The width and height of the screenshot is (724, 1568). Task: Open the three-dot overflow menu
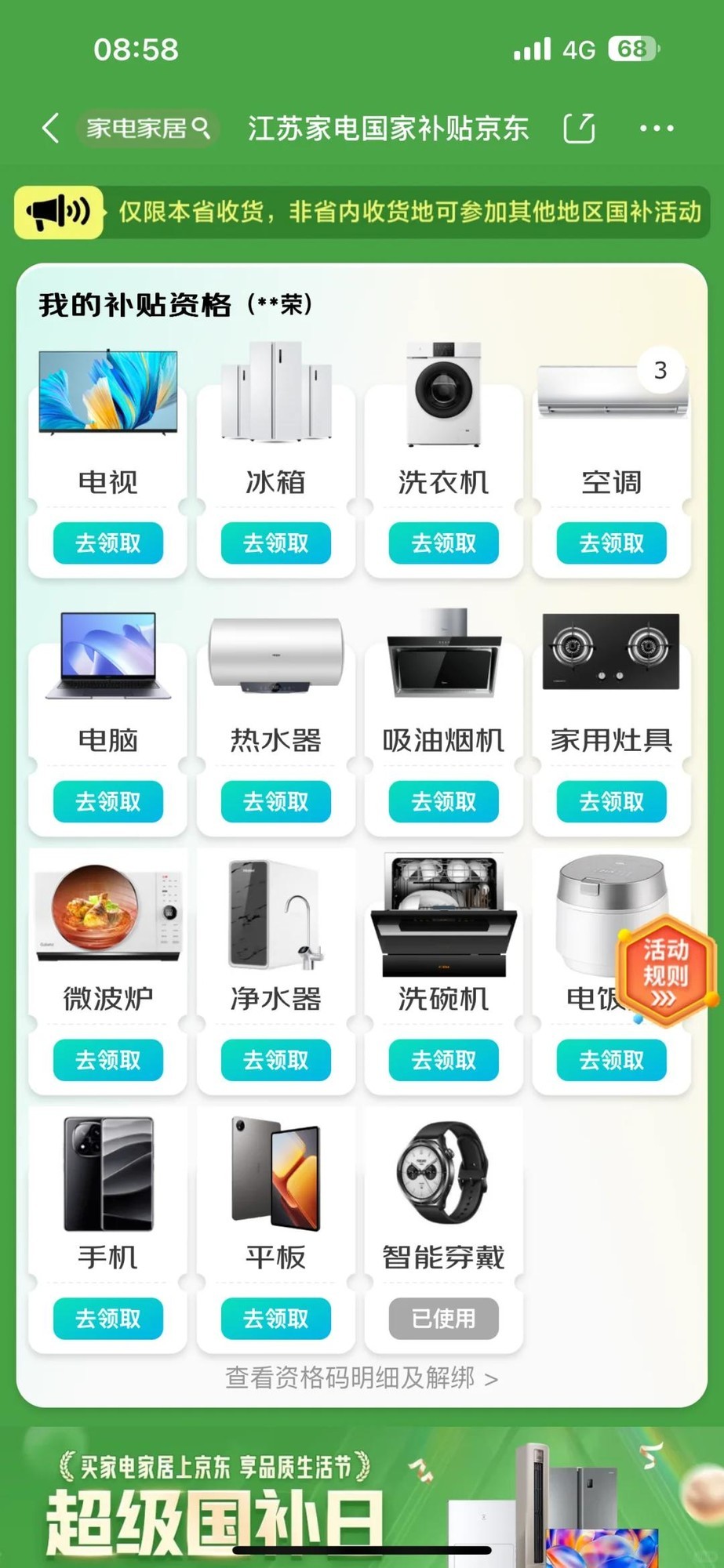tap(656, 128)
